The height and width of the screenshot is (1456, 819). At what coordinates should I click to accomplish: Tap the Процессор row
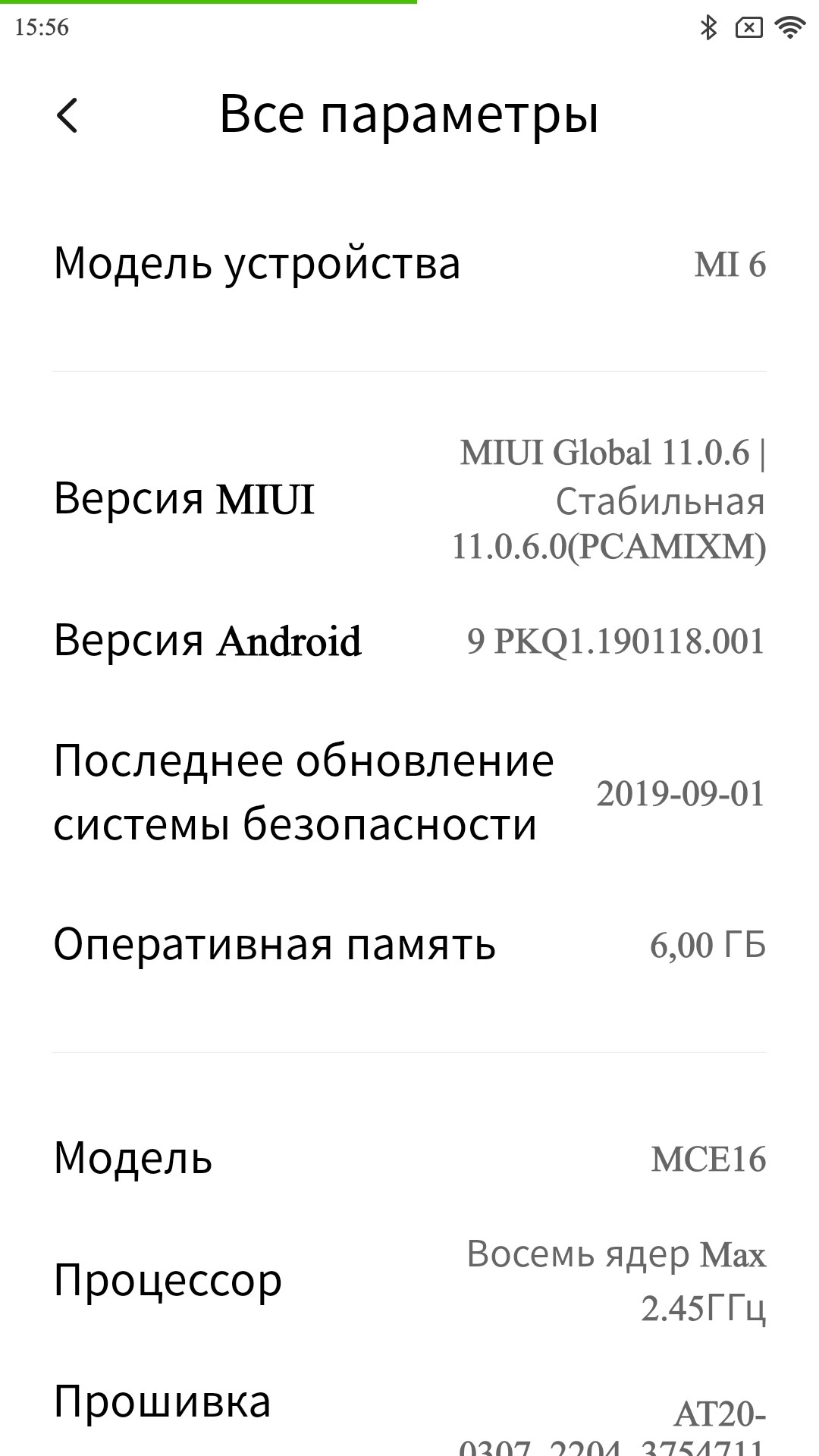click(409, 1280)
